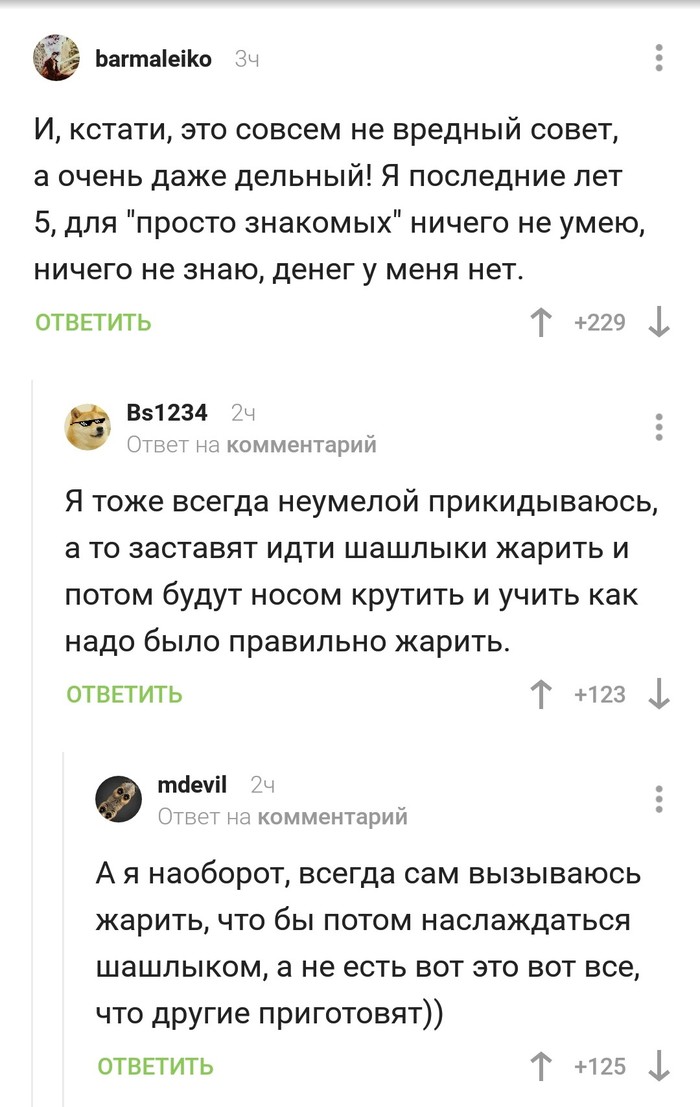Image resolution: width=700 pixels, height=1107 pixels.
Task: Open overflow menu on mdevil's comment
Action: tap(659, 799)
